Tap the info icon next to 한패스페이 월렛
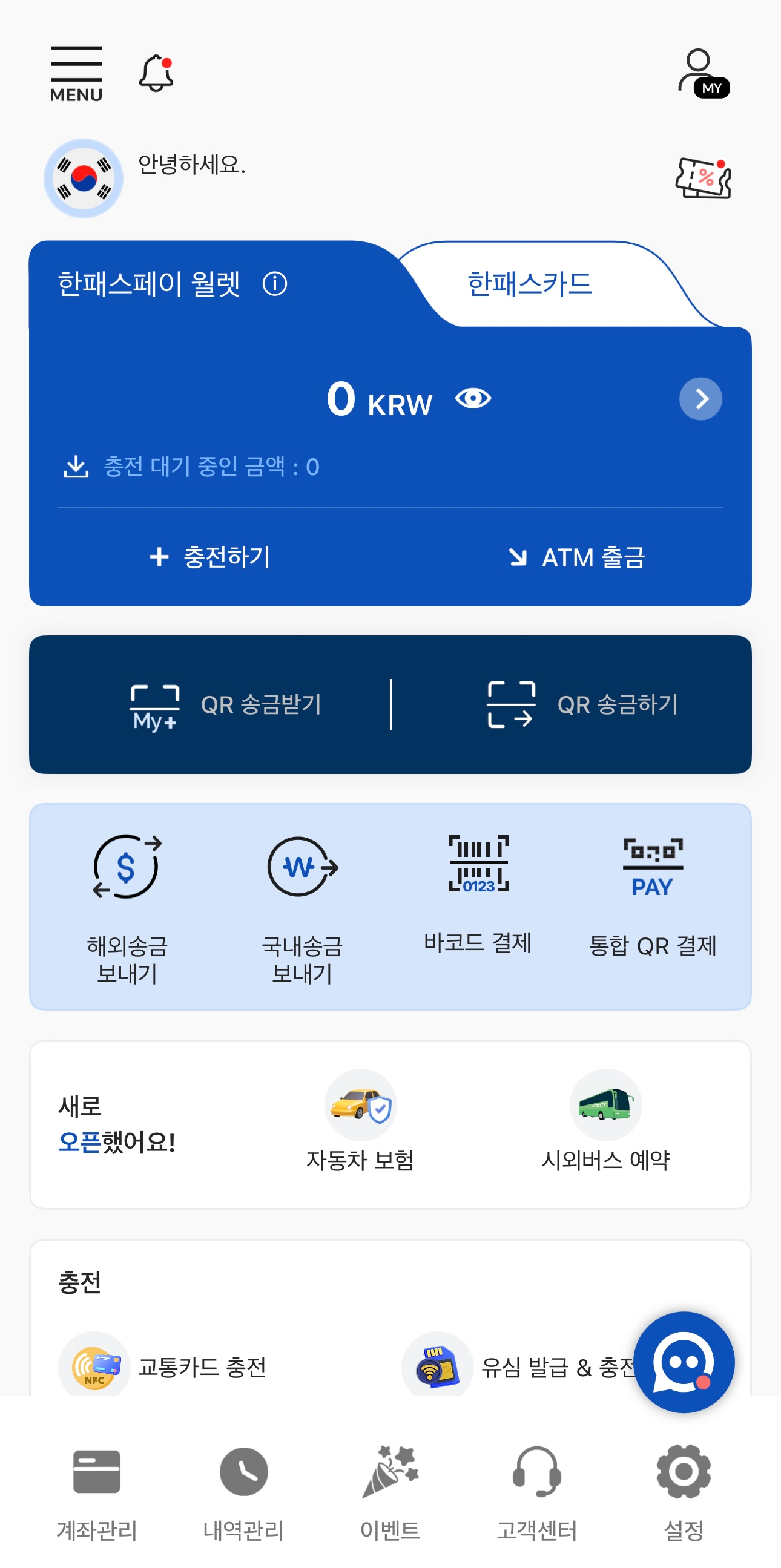Viewport: 781px width, 1568px height. click(x=274, y=284)
